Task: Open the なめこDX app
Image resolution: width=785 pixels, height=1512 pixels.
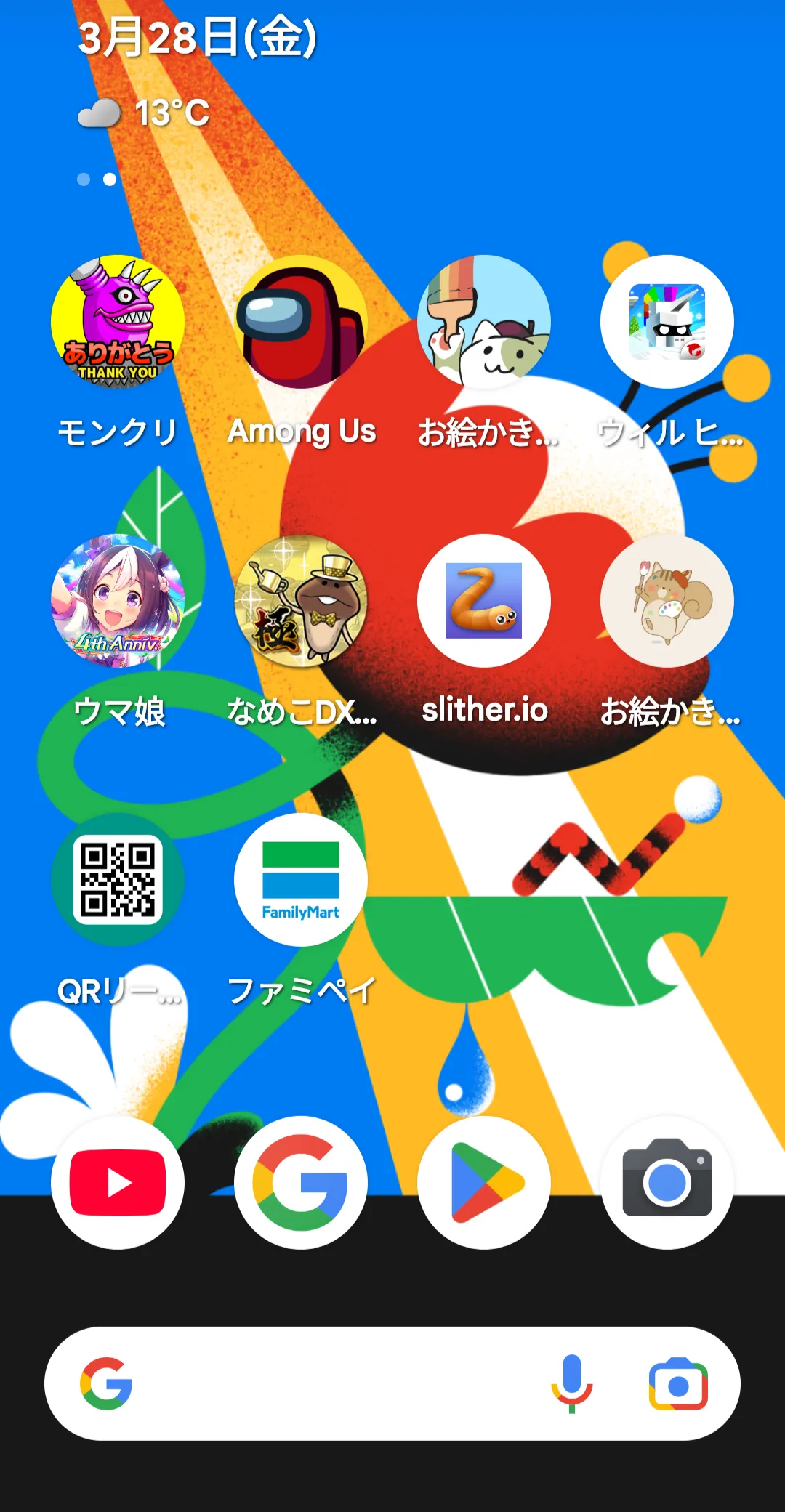Action: pyautogui.click(x=301, y=601)
